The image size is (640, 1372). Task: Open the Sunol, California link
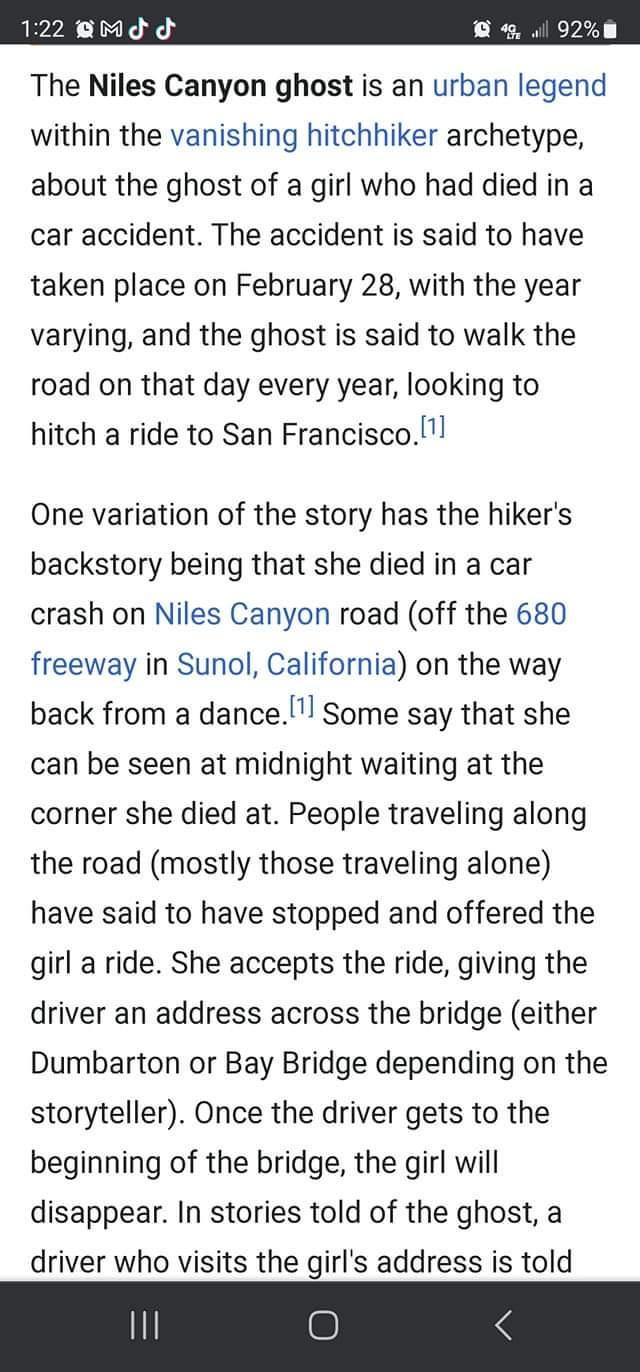(286, 664)
